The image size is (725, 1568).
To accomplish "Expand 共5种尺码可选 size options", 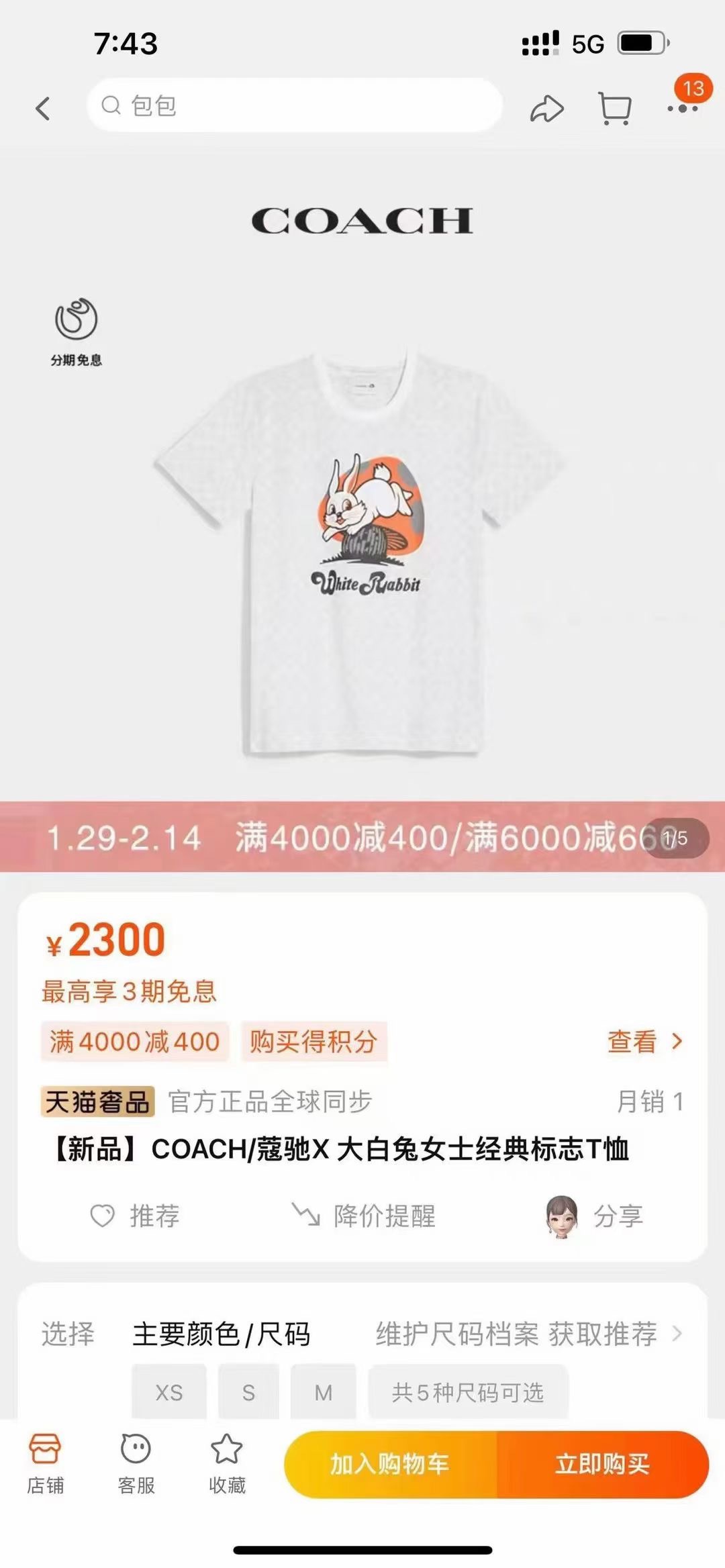I will (468, 1392).
